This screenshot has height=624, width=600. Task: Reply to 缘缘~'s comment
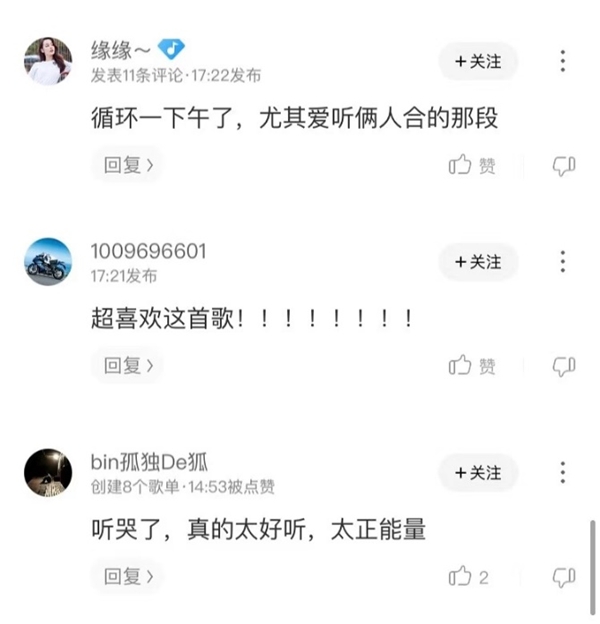click(x=129, y=166)
